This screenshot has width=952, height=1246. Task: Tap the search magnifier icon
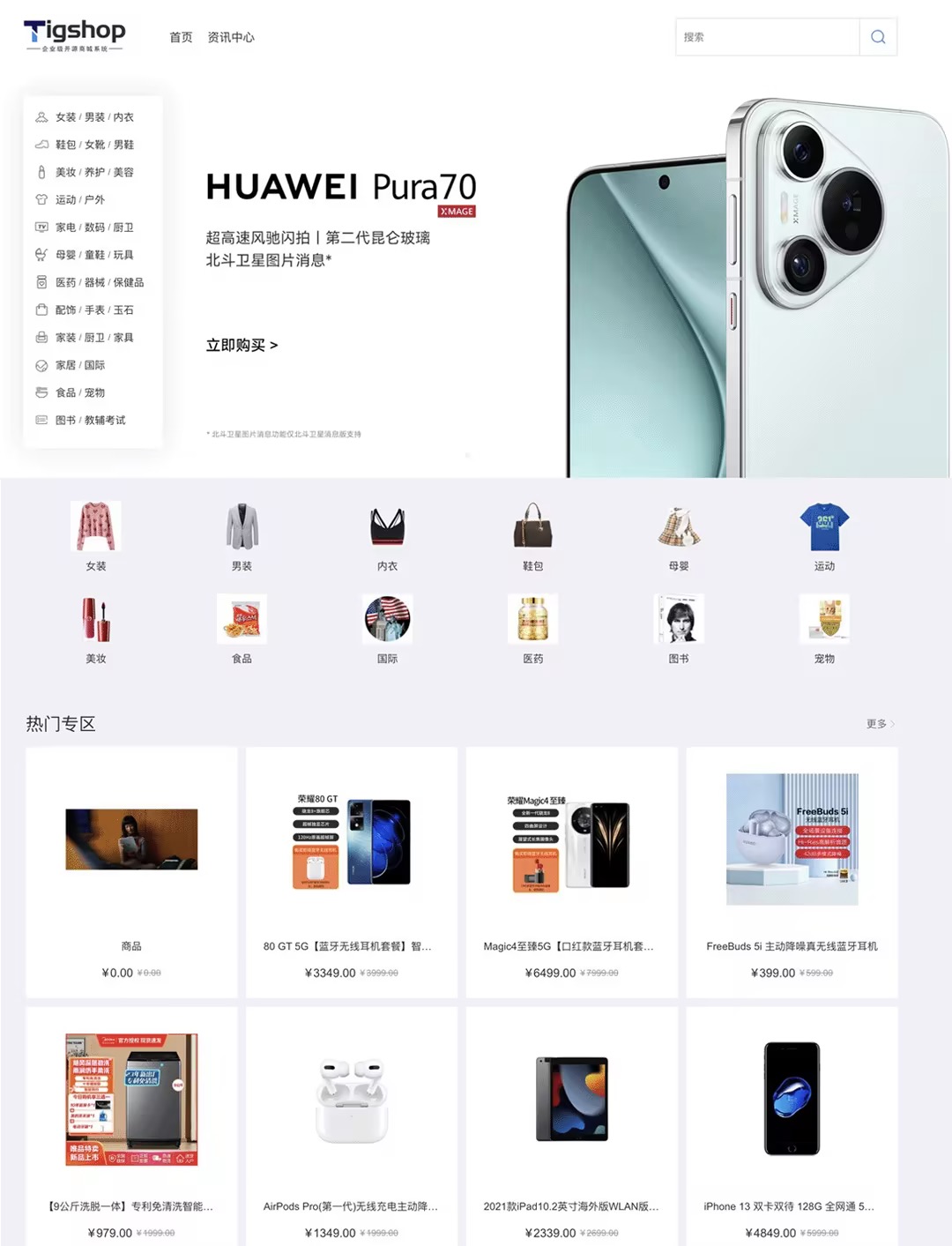[877, 37]
